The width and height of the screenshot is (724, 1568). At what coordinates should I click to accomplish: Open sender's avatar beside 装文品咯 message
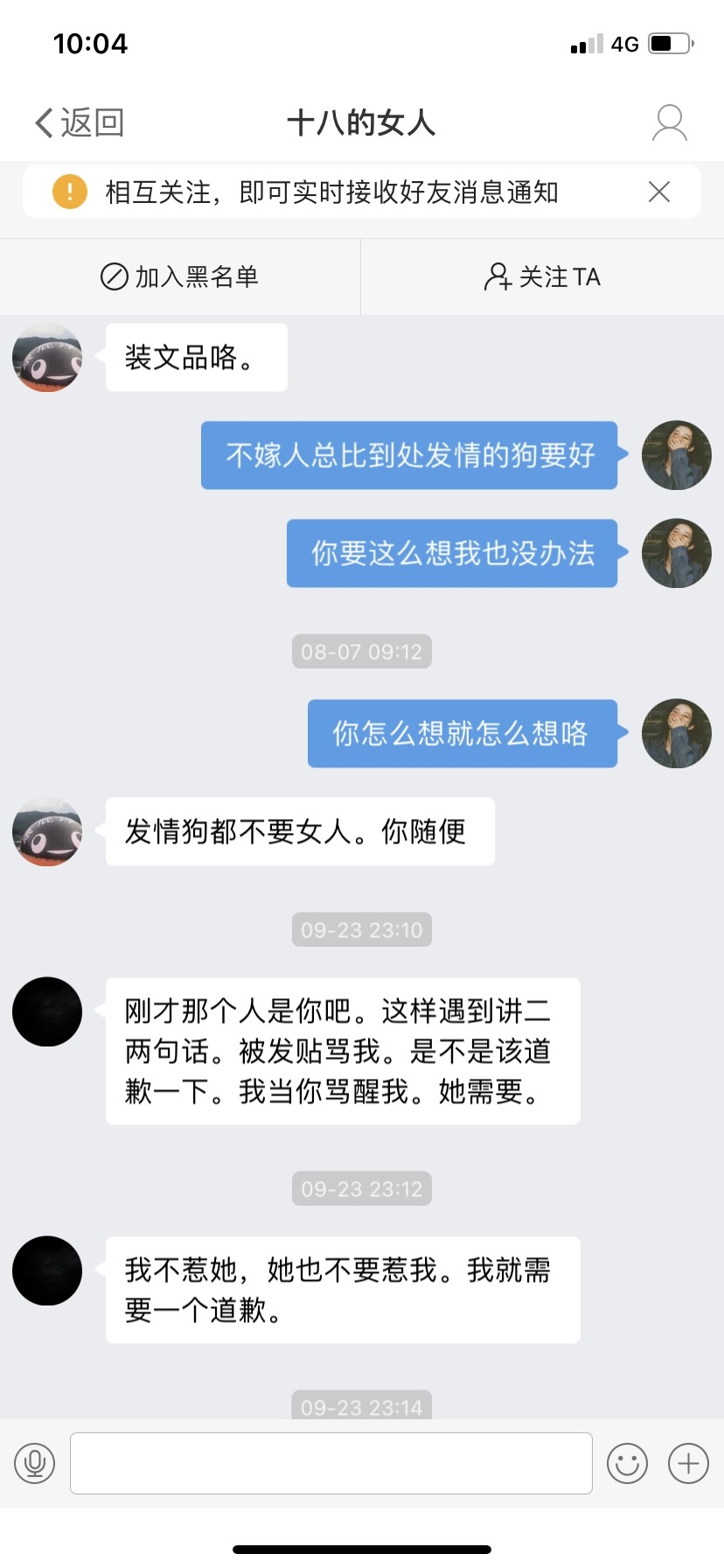[47, 357]
